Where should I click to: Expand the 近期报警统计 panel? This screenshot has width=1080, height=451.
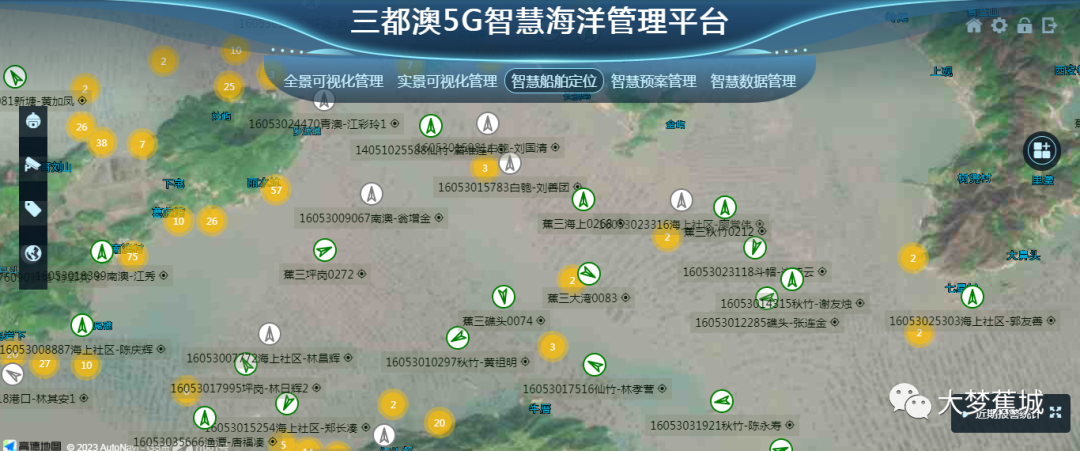(1057, 412)
